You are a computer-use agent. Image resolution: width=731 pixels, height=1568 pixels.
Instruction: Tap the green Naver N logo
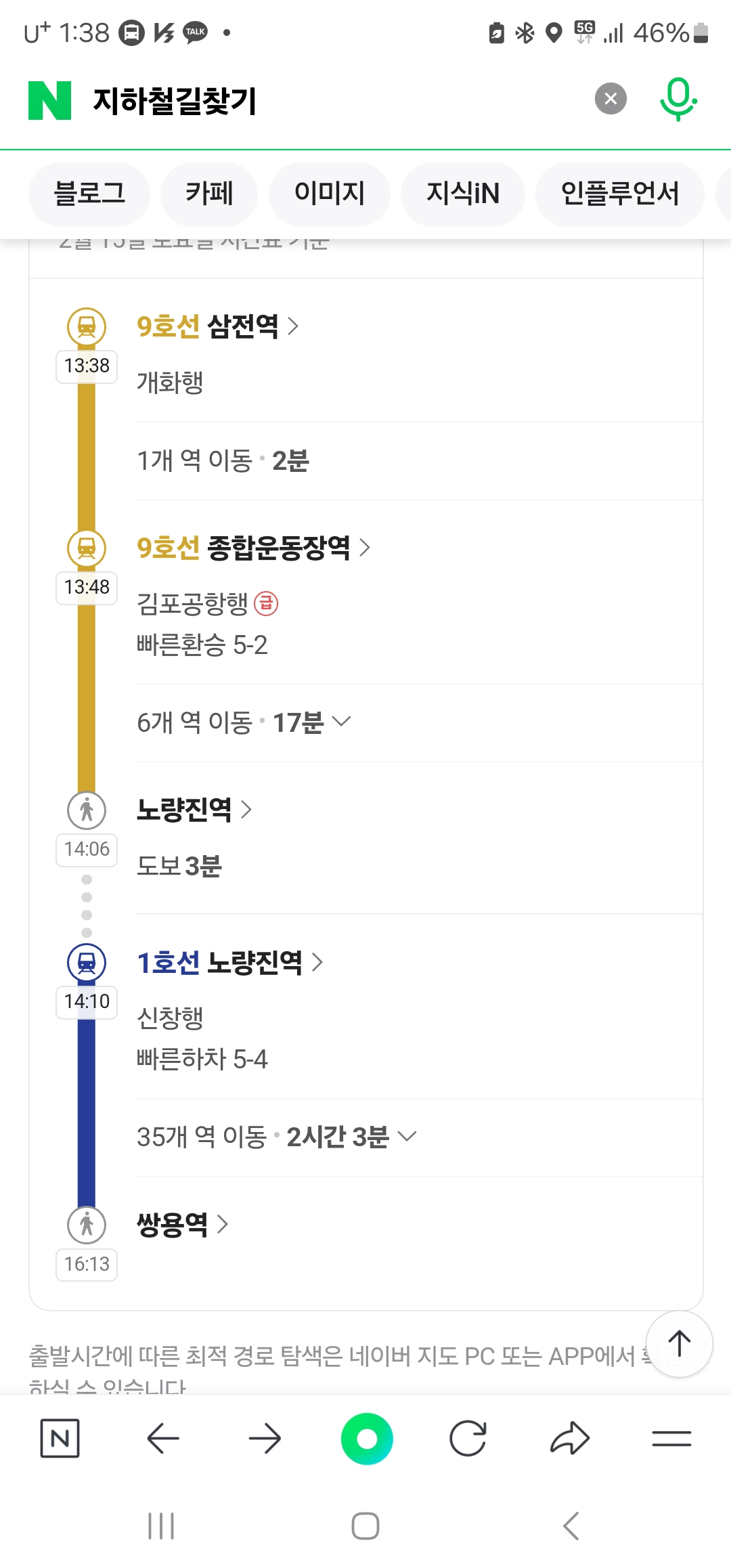click(49, 100)
